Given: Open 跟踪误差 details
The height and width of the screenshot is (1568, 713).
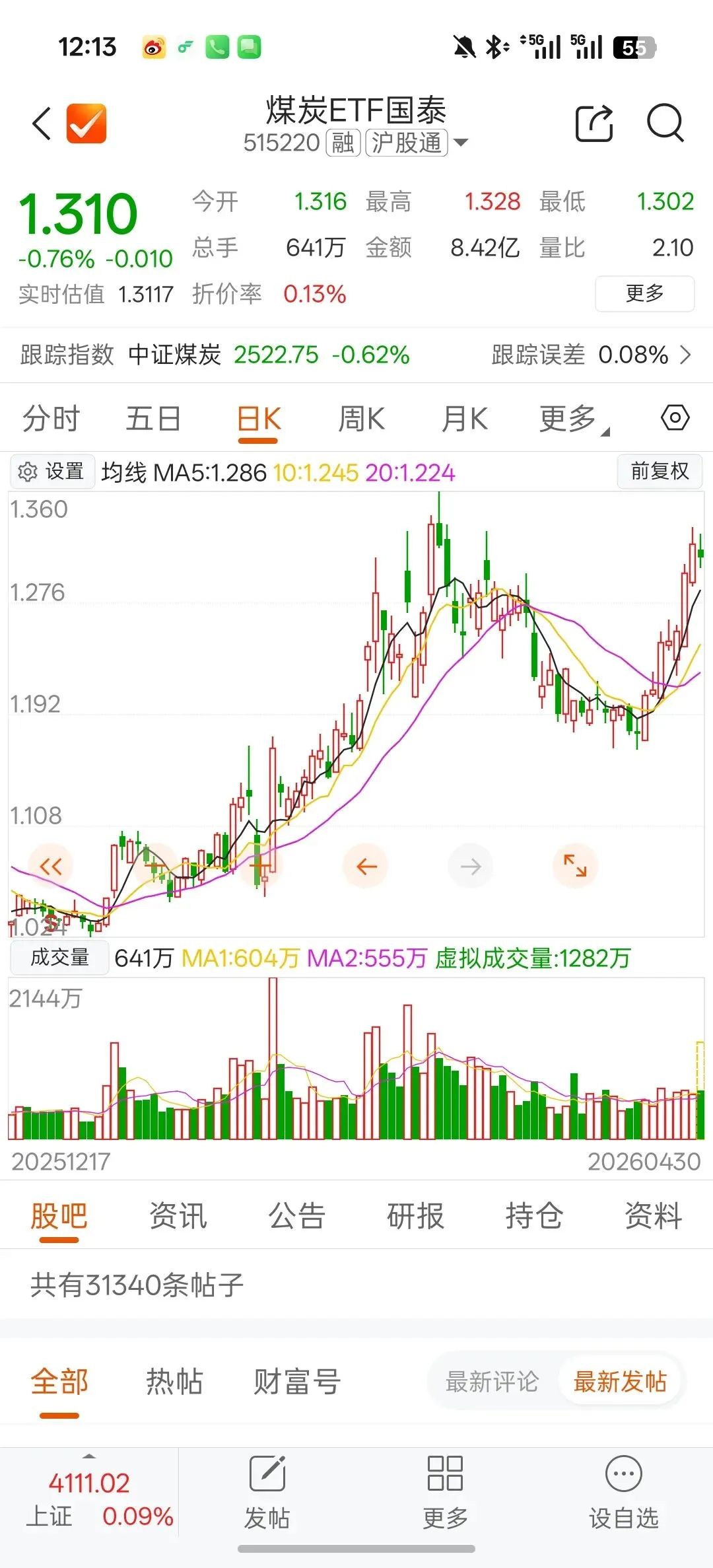Looking at the screenshot, I should coord(592,355).
